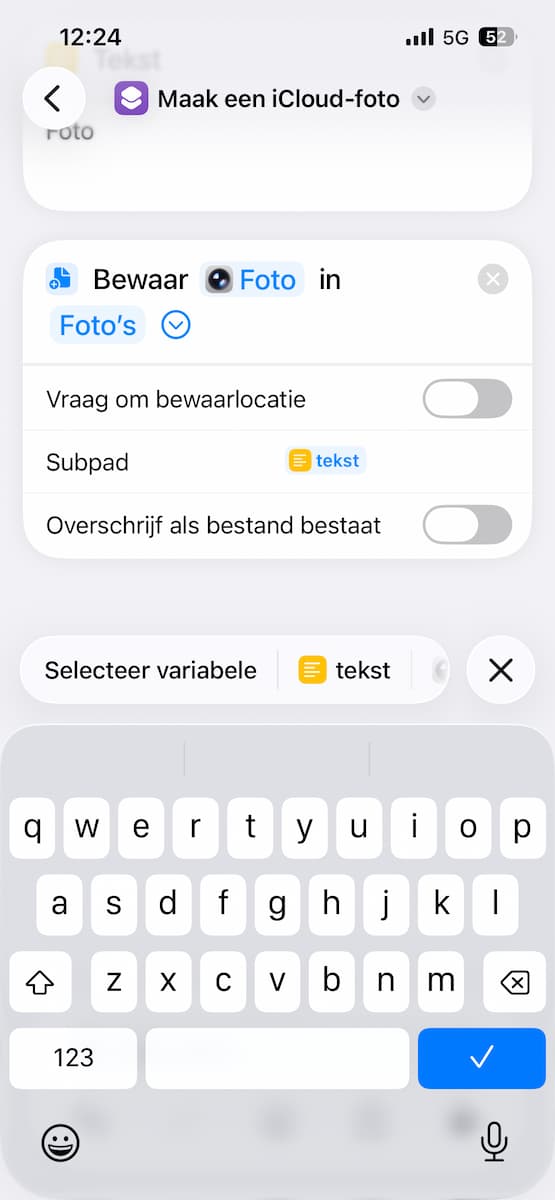Start dictation with the microphone
The height and width of the screenshot is (1200, 555).
494,1141
